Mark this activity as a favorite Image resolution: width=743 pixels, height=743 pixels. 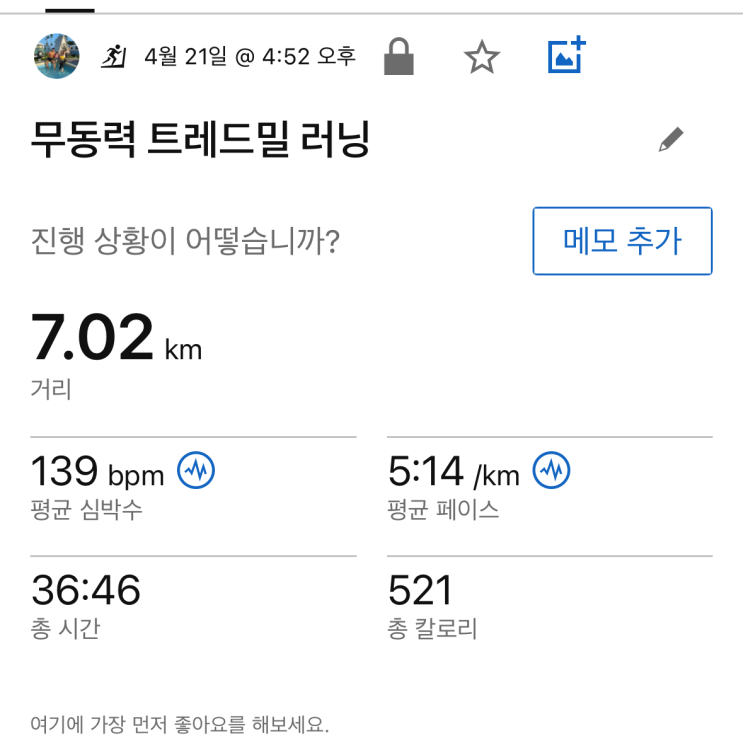point(482,57)
